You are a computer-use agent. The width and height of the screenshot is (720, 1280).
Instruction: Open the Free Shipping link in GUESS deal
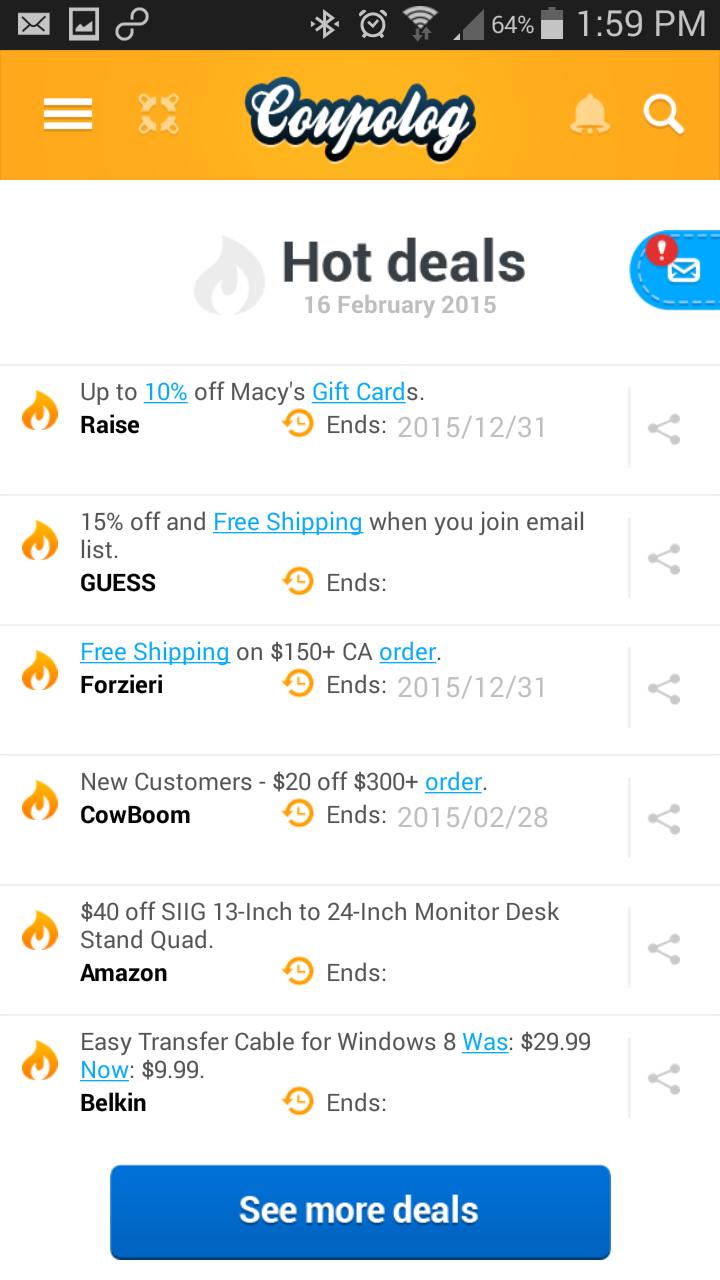(287, 521)
